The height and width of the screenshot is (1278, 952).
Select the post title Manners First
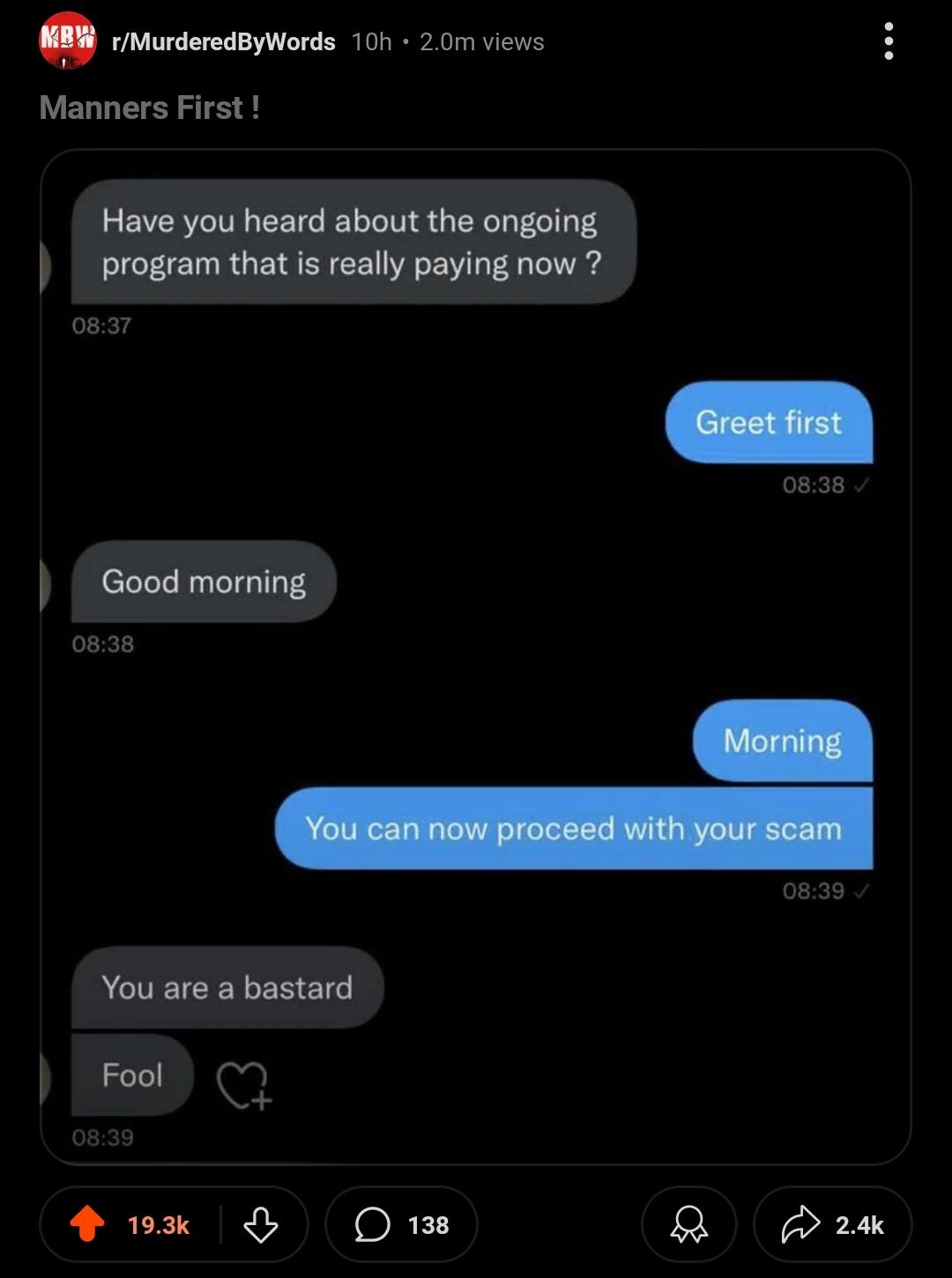(x=148, y=108)
